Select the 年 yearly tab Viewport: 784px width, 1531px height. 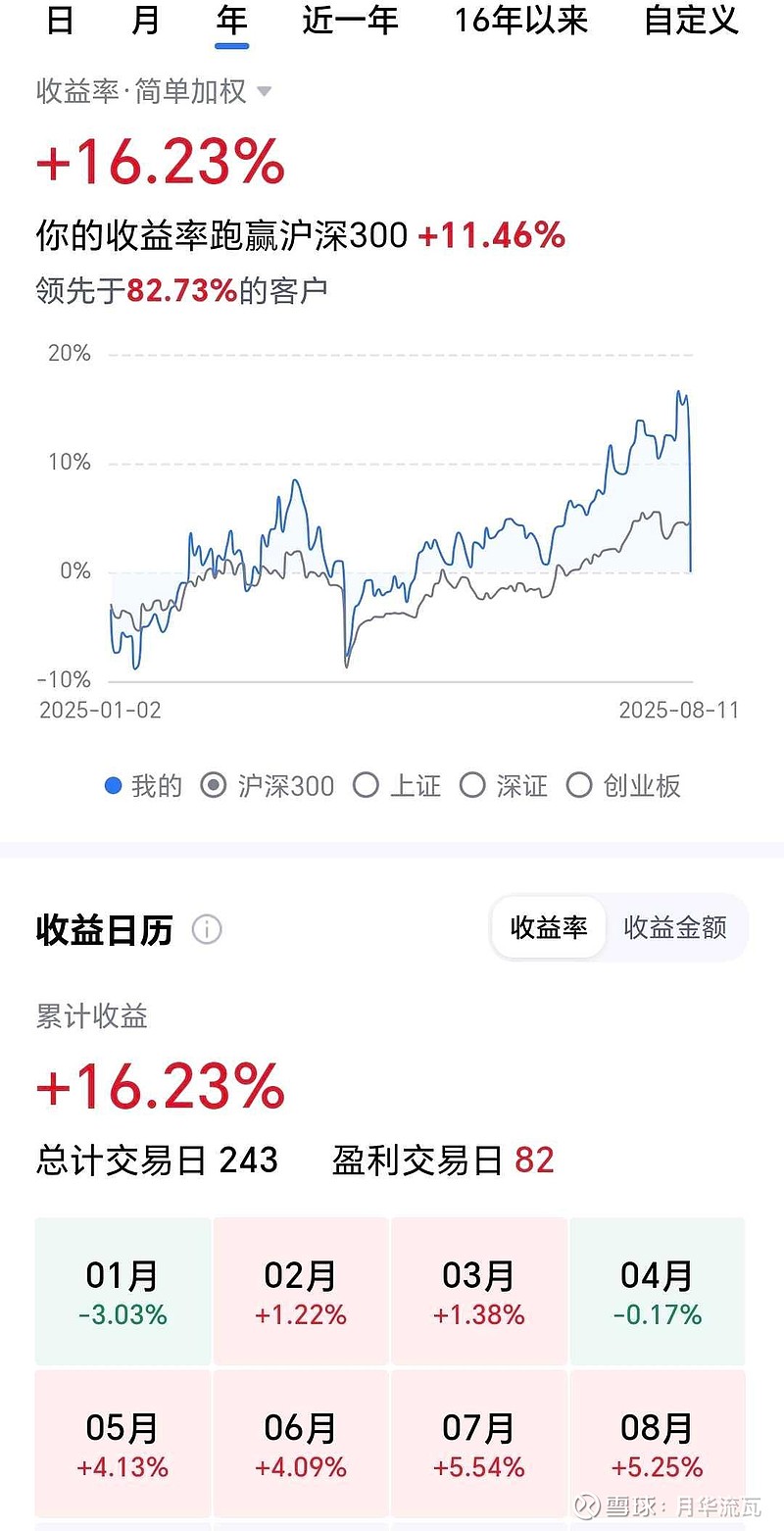(232, 20)
